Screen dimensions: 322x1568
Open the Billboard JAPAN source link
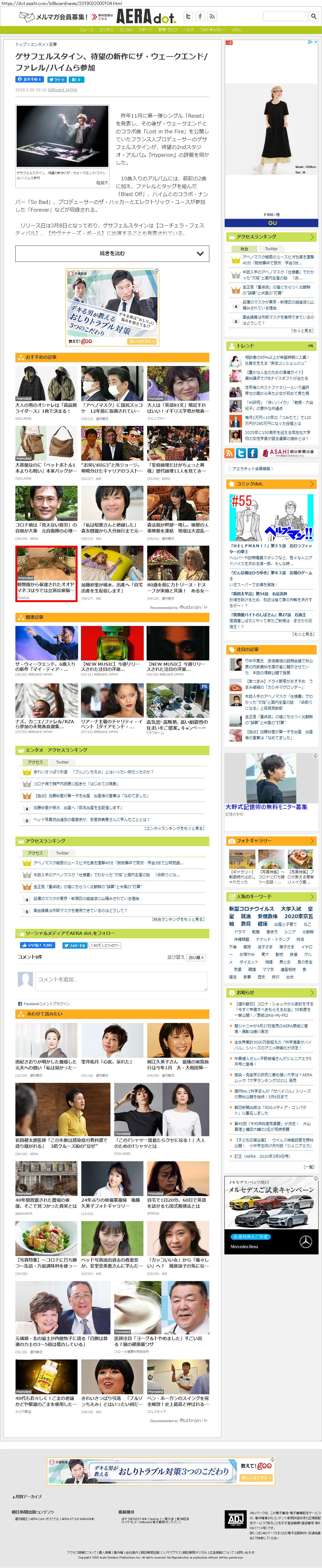tap(63, 89)
